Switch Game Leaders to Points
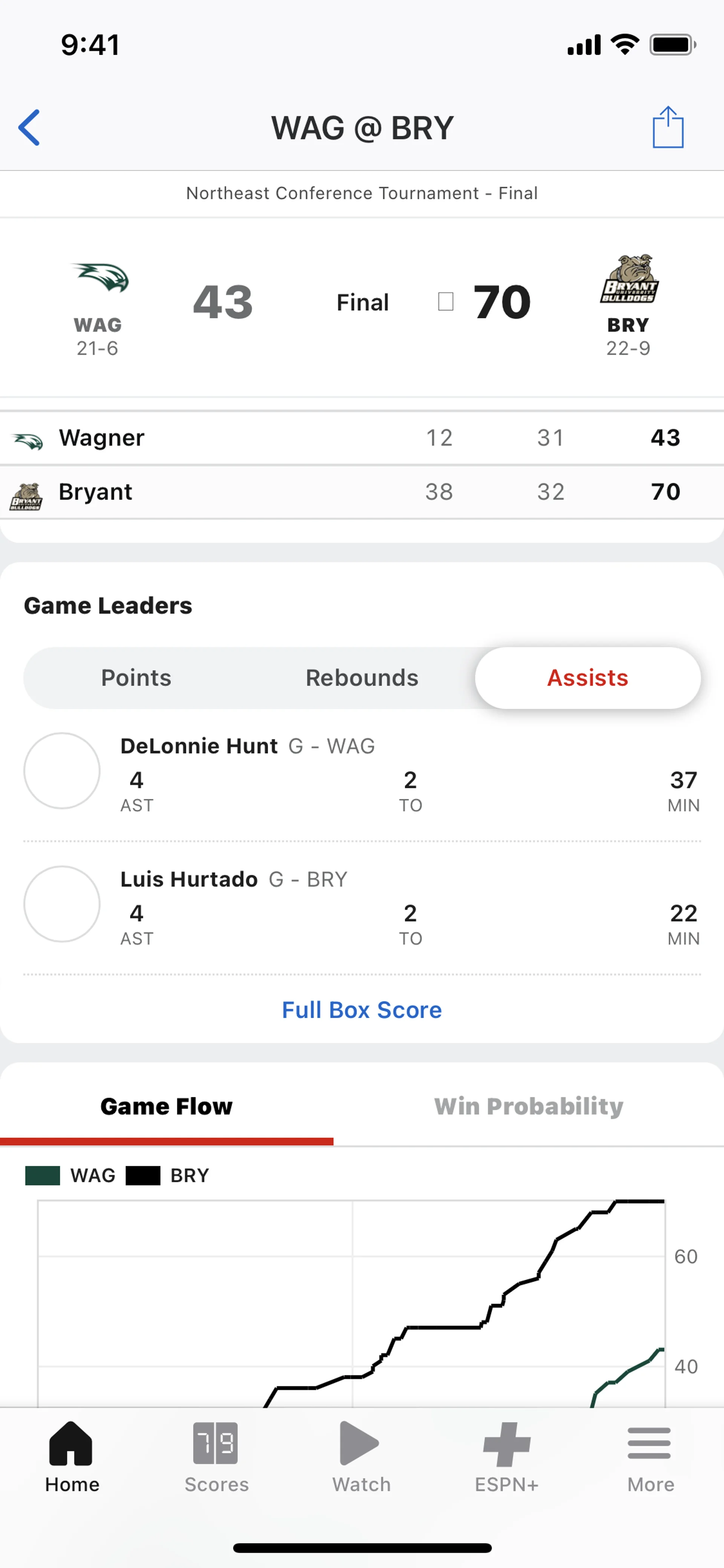Image resolution: width=724 pixels, height=1568 pixels. click(136, 677)
